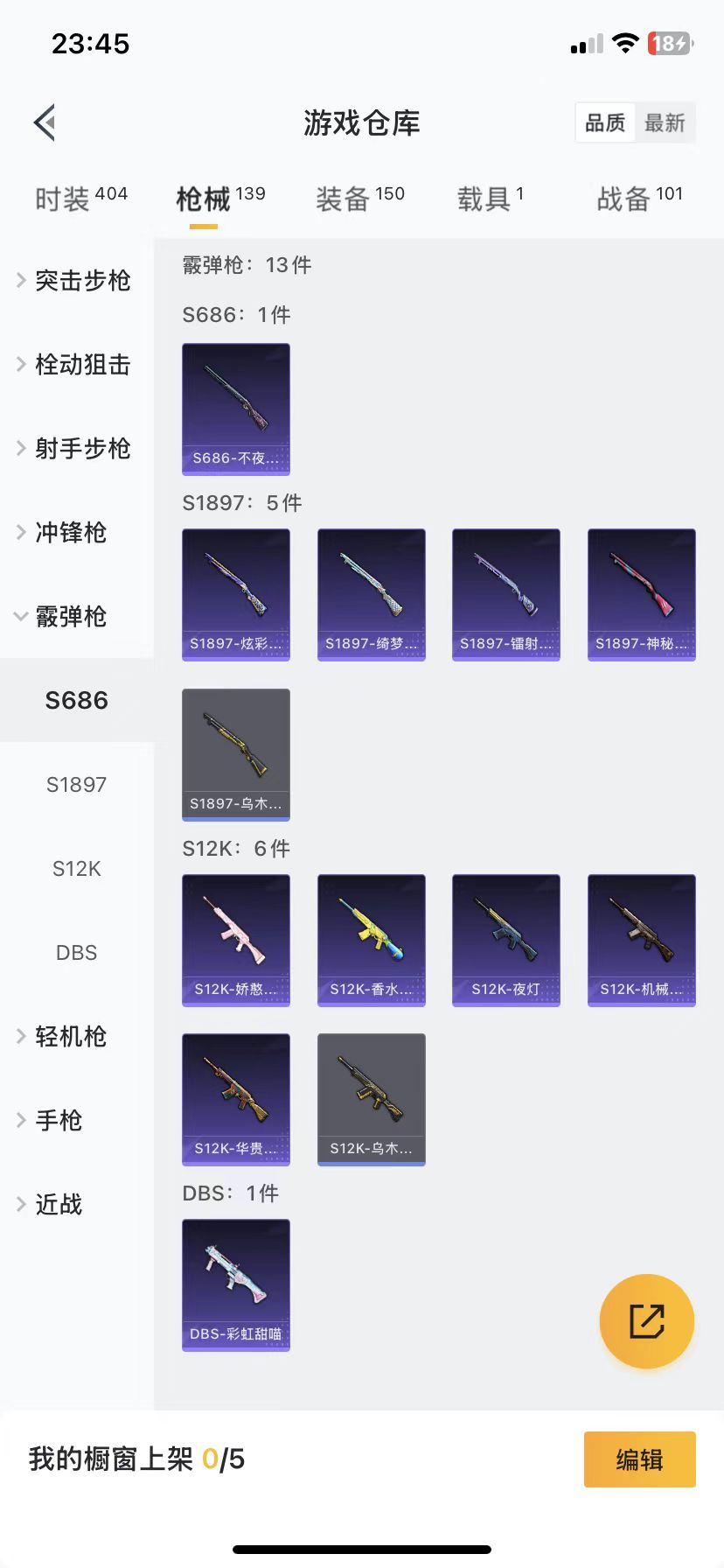The height and width of the screenshot is (1568, 724).
Task: Select S1897 in the side list
Action: [x=77, y=784]
